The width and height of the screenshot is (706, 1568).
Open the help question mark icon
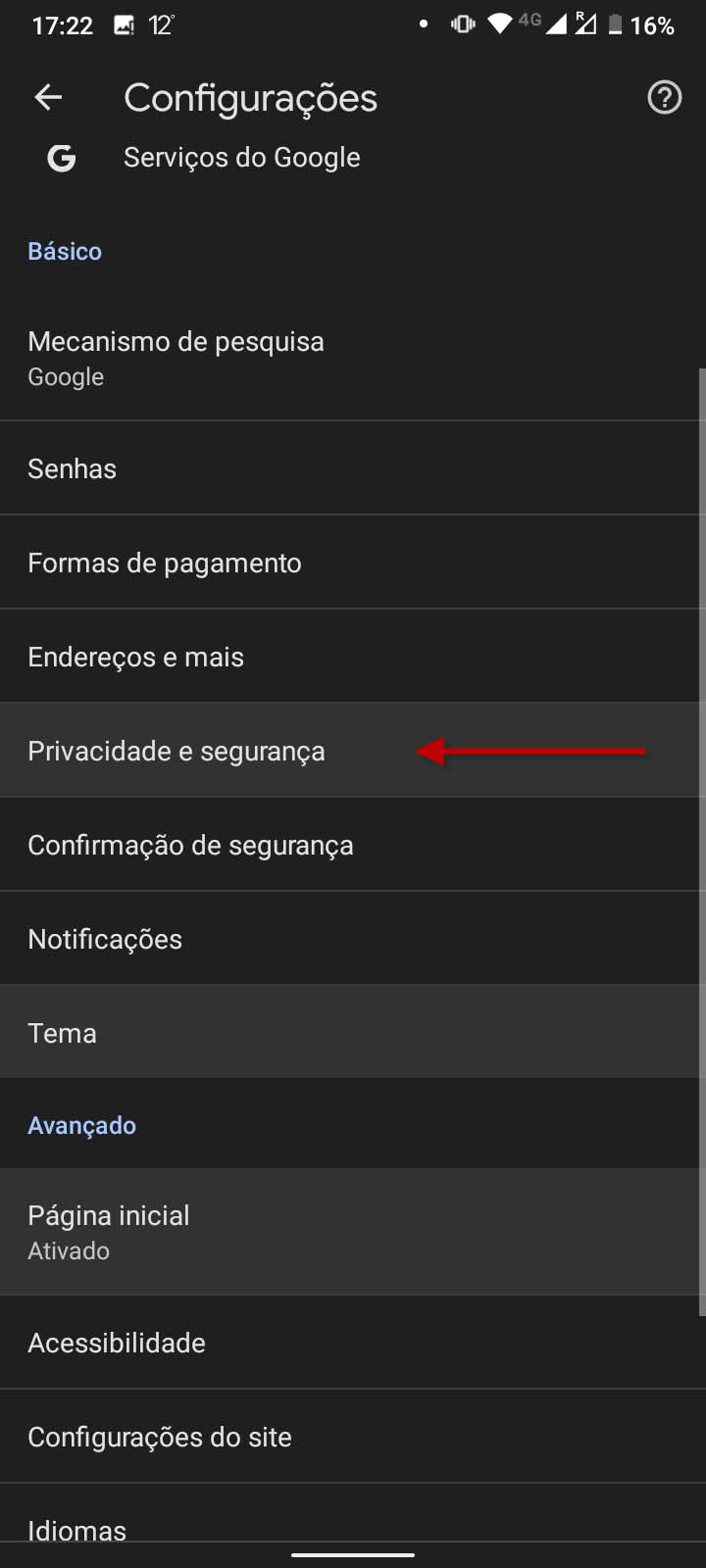point(664,97)
